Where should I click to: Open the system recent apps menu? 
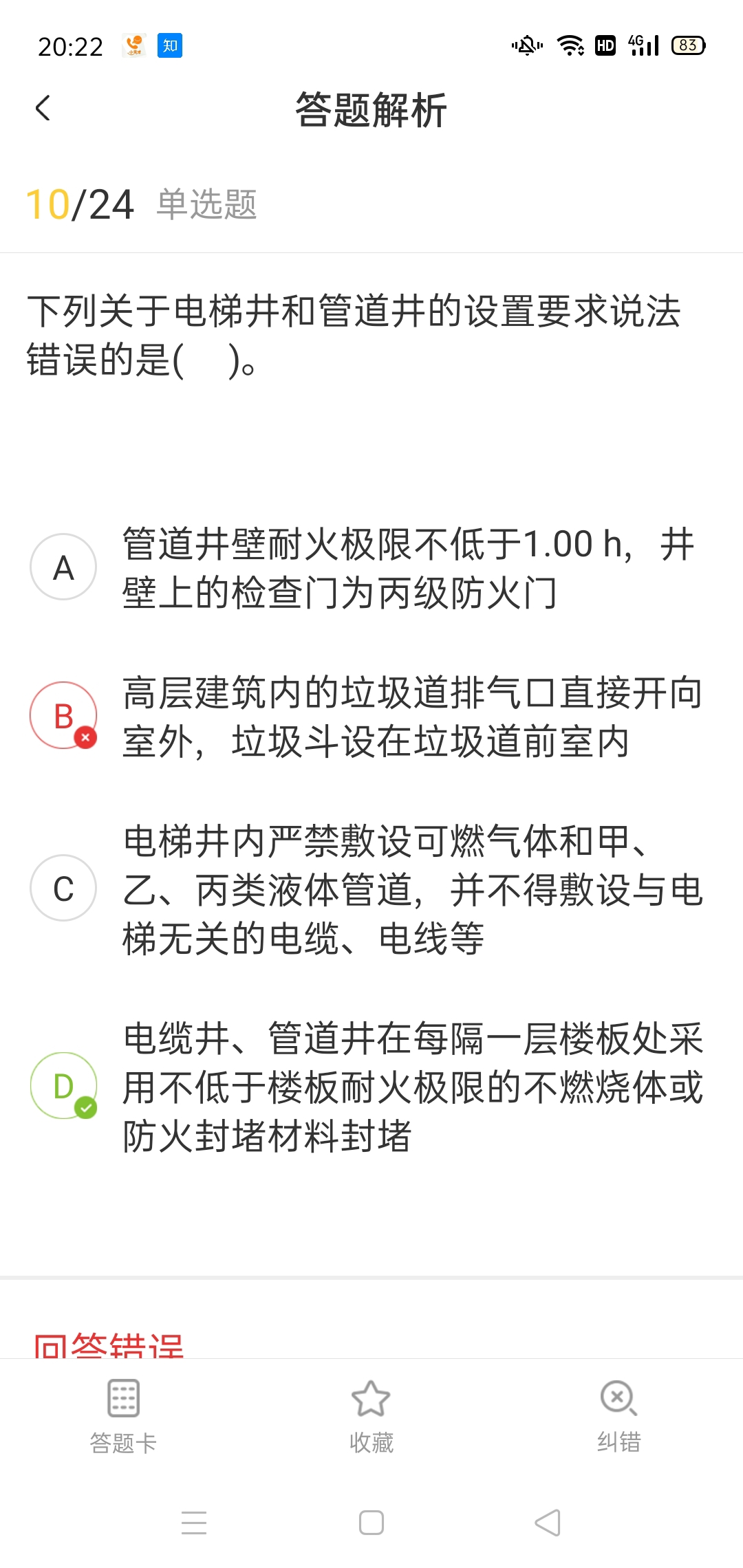194,1523
